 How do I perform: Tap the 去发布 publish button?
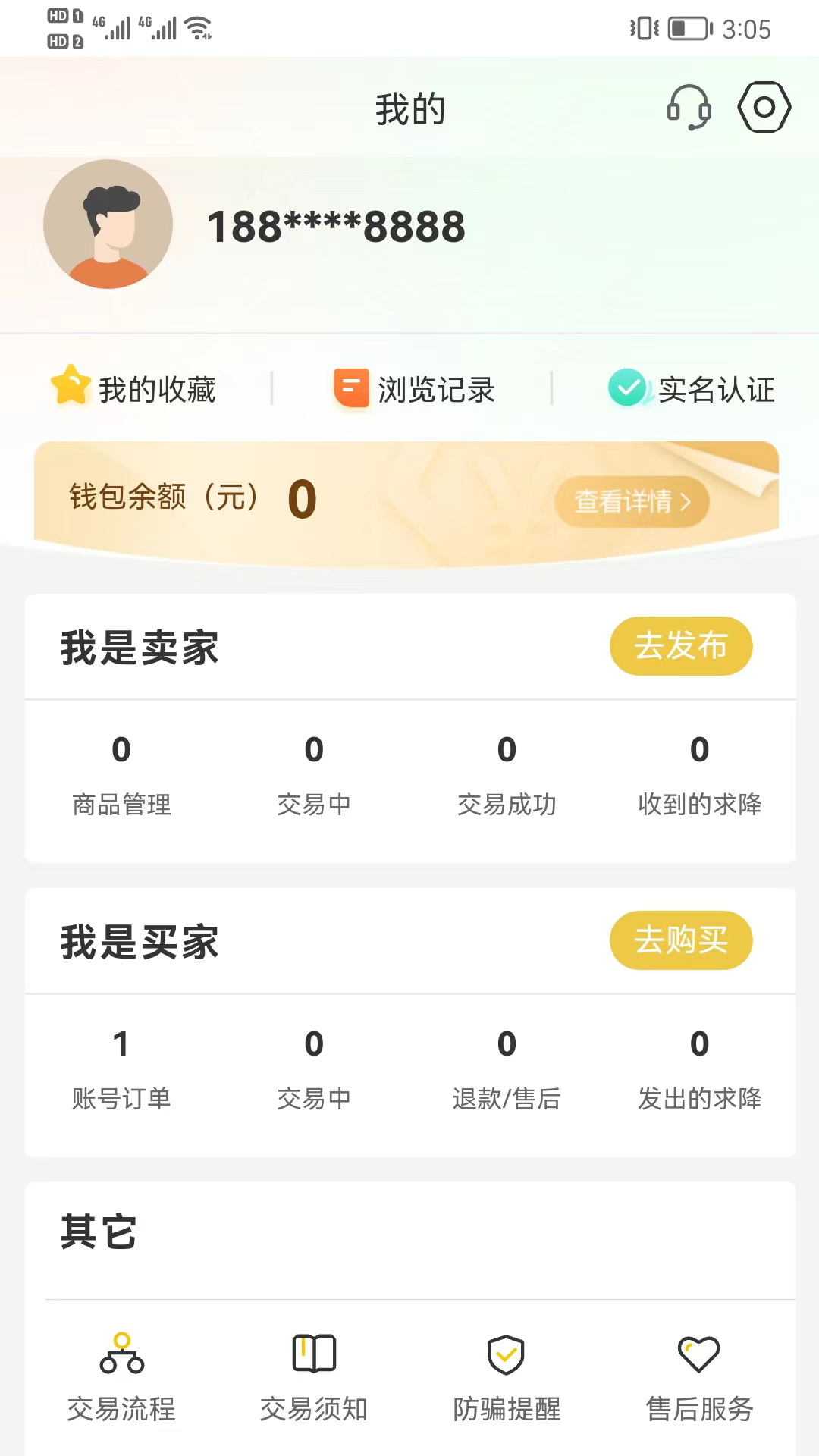(x=680, y=645)
